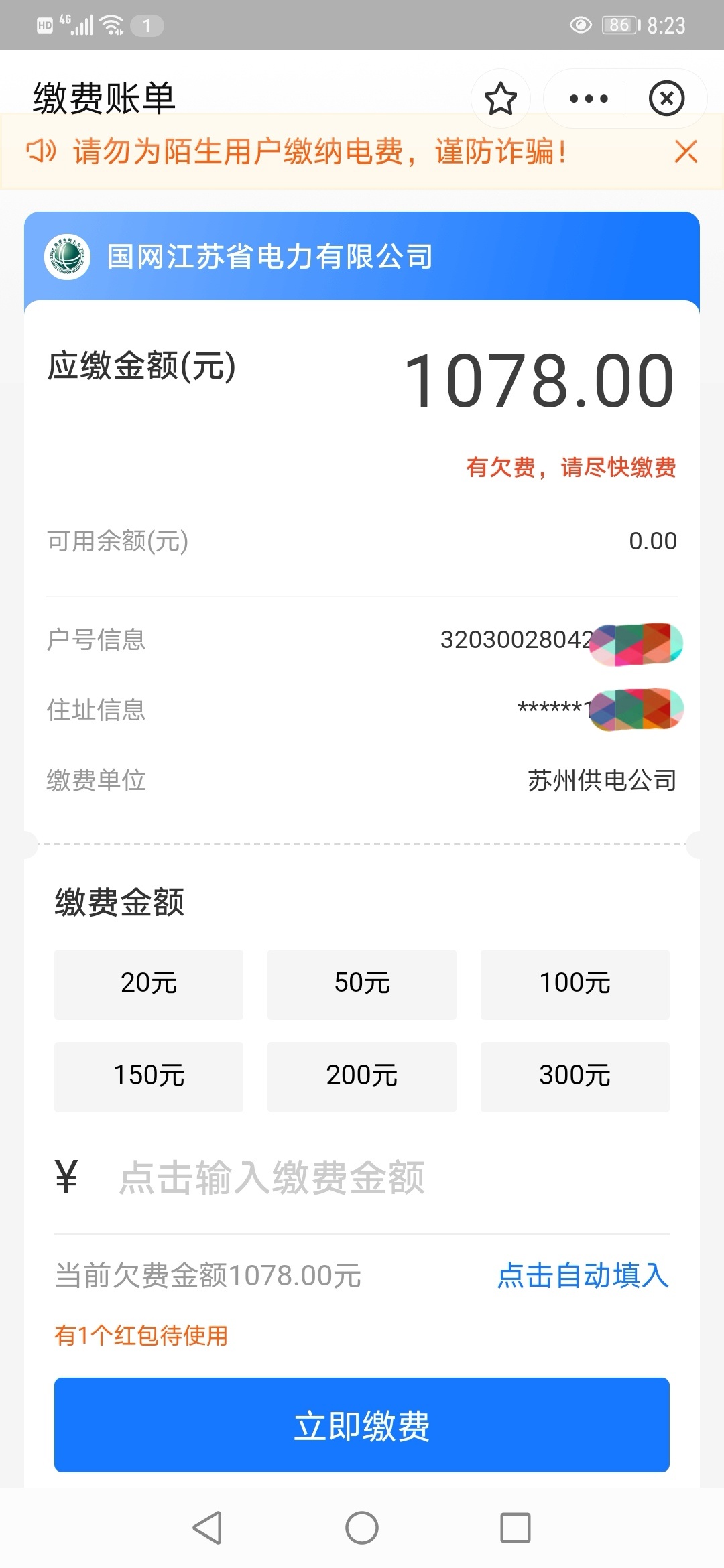
Task: Dismiss the fraud warning banner
Action: [x=685, y=153]
